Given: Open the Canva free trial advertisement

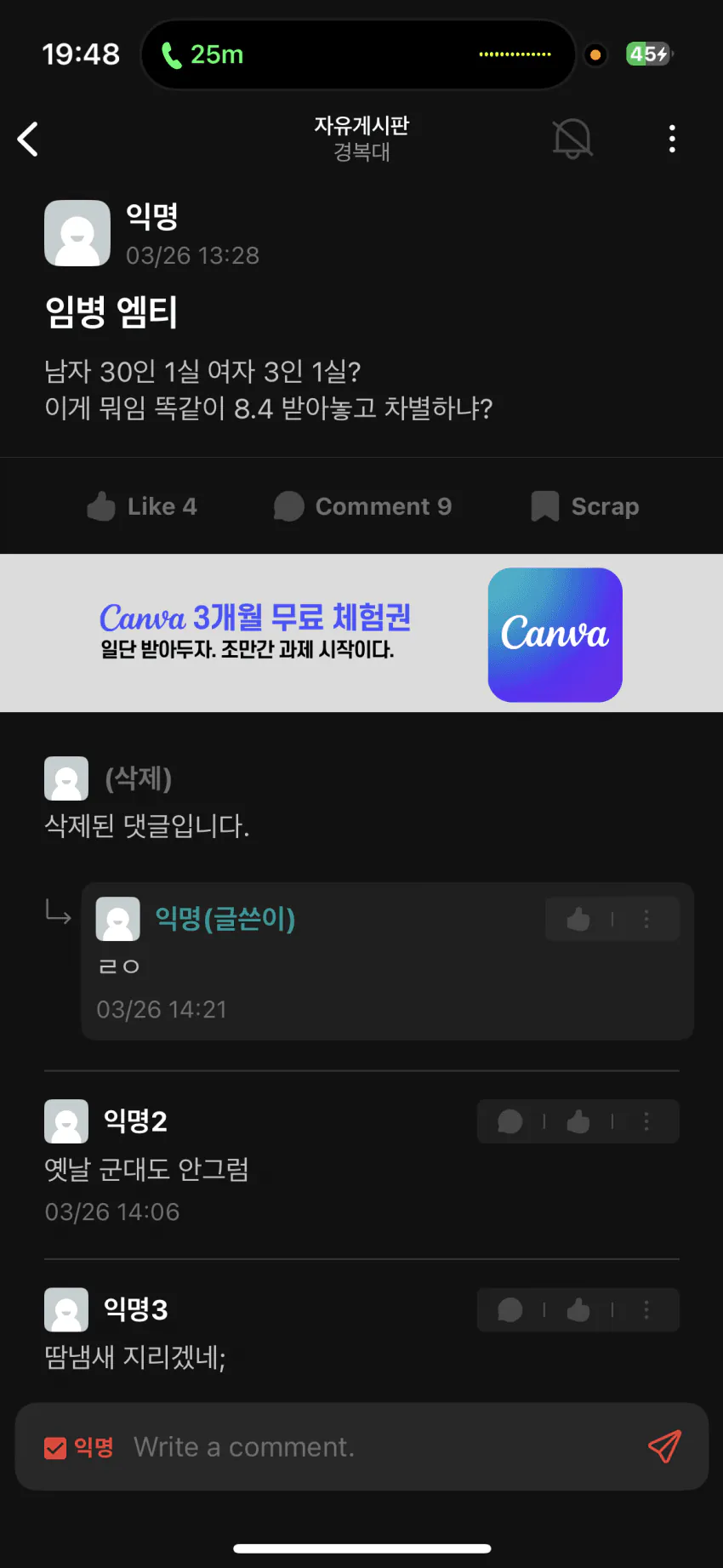Looking at the screenshot, I should [x=361, y=633].
